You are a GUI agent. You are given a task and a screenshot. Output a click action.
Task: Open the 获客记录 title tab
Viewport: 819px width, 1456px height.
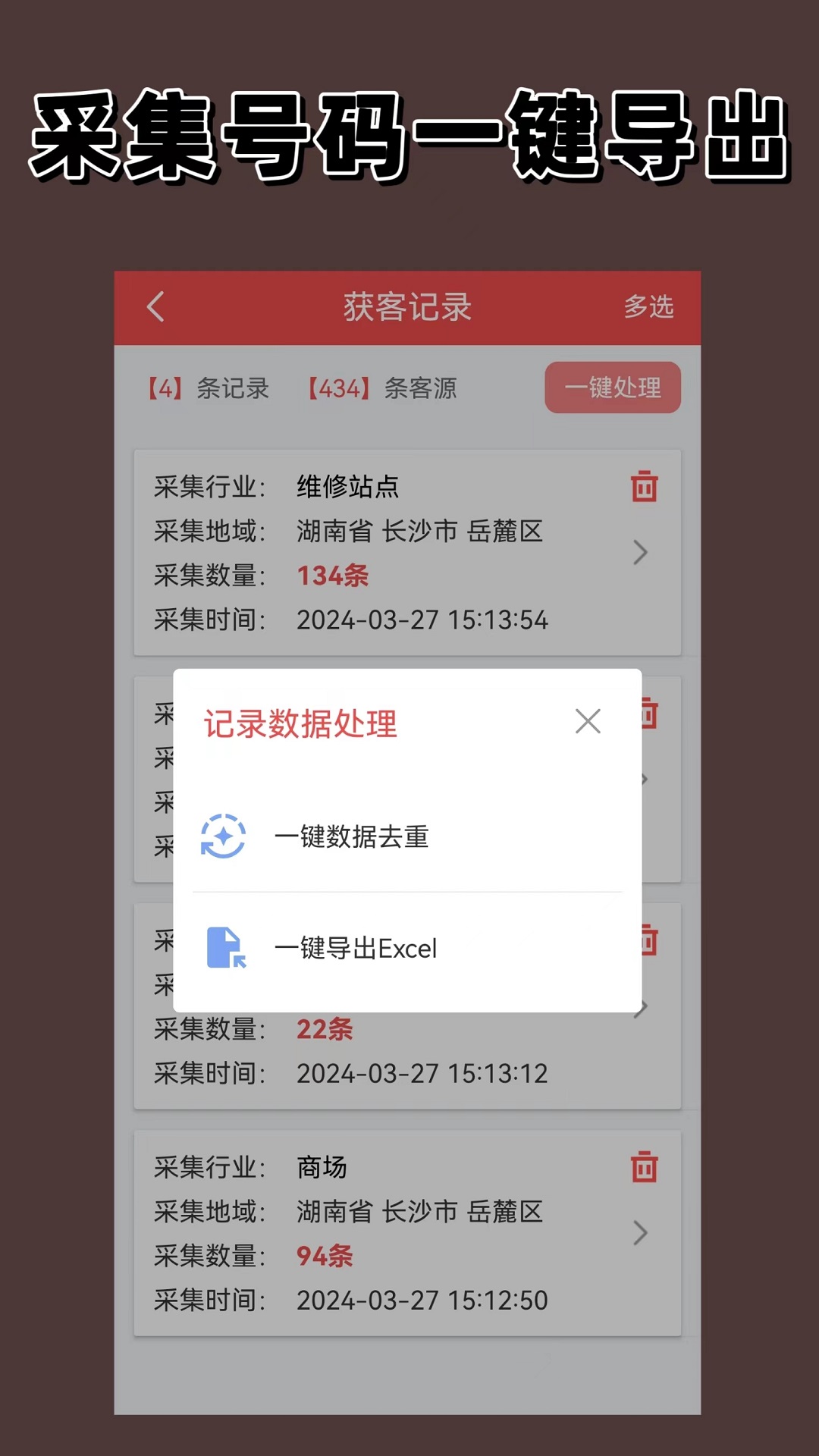407,307
